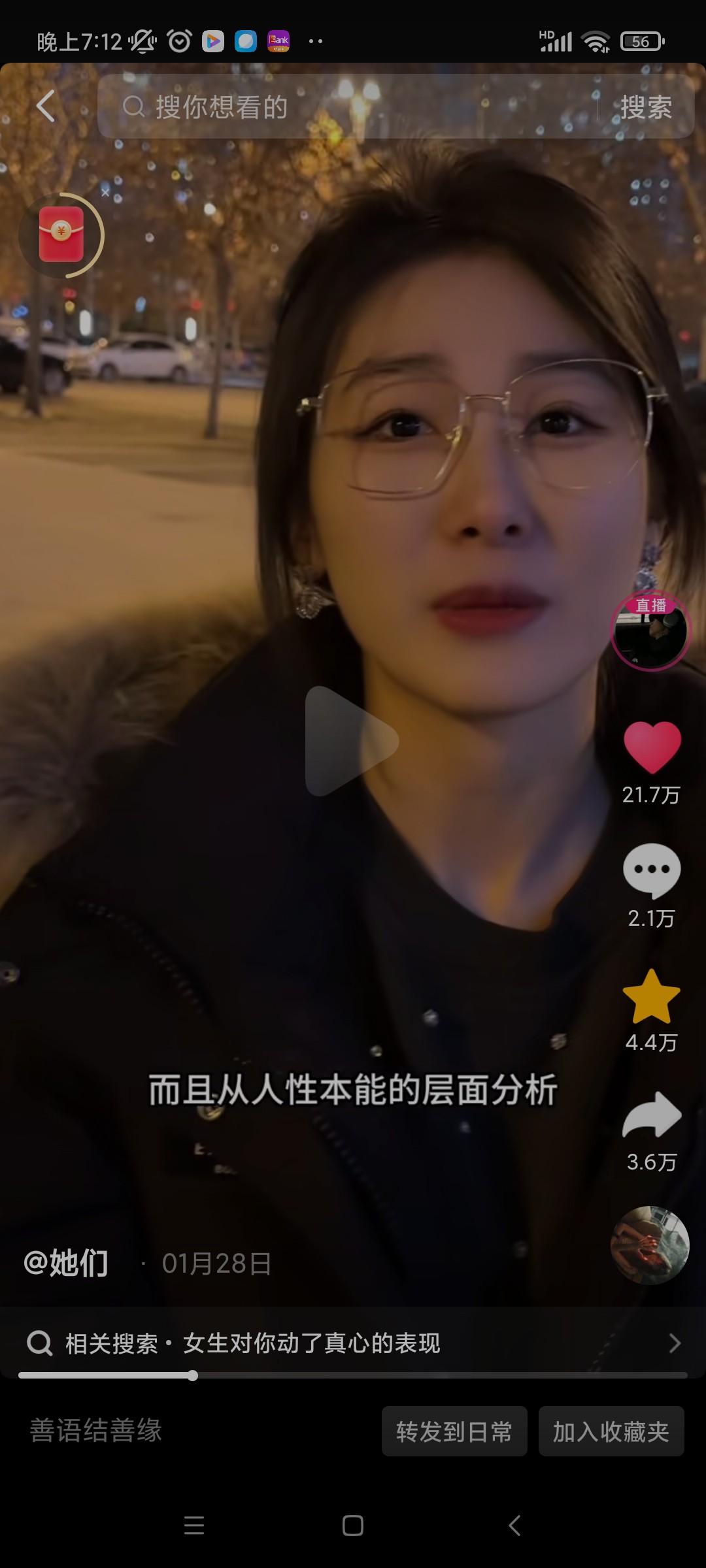This screenshot has width=706, height=1568.
Task: Open the comments with 2.1万
Action: 652,870
